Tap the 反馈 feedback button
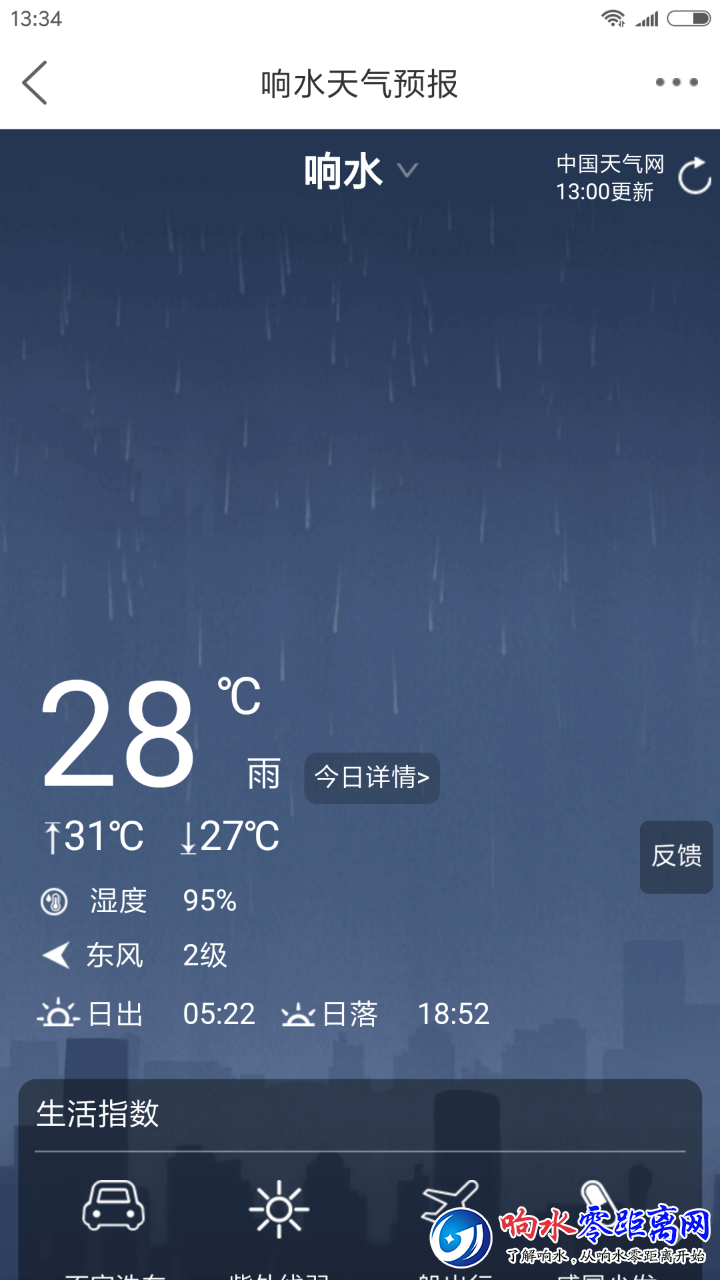The height and width of the screenshot is (1280, 720). (677, 856)
